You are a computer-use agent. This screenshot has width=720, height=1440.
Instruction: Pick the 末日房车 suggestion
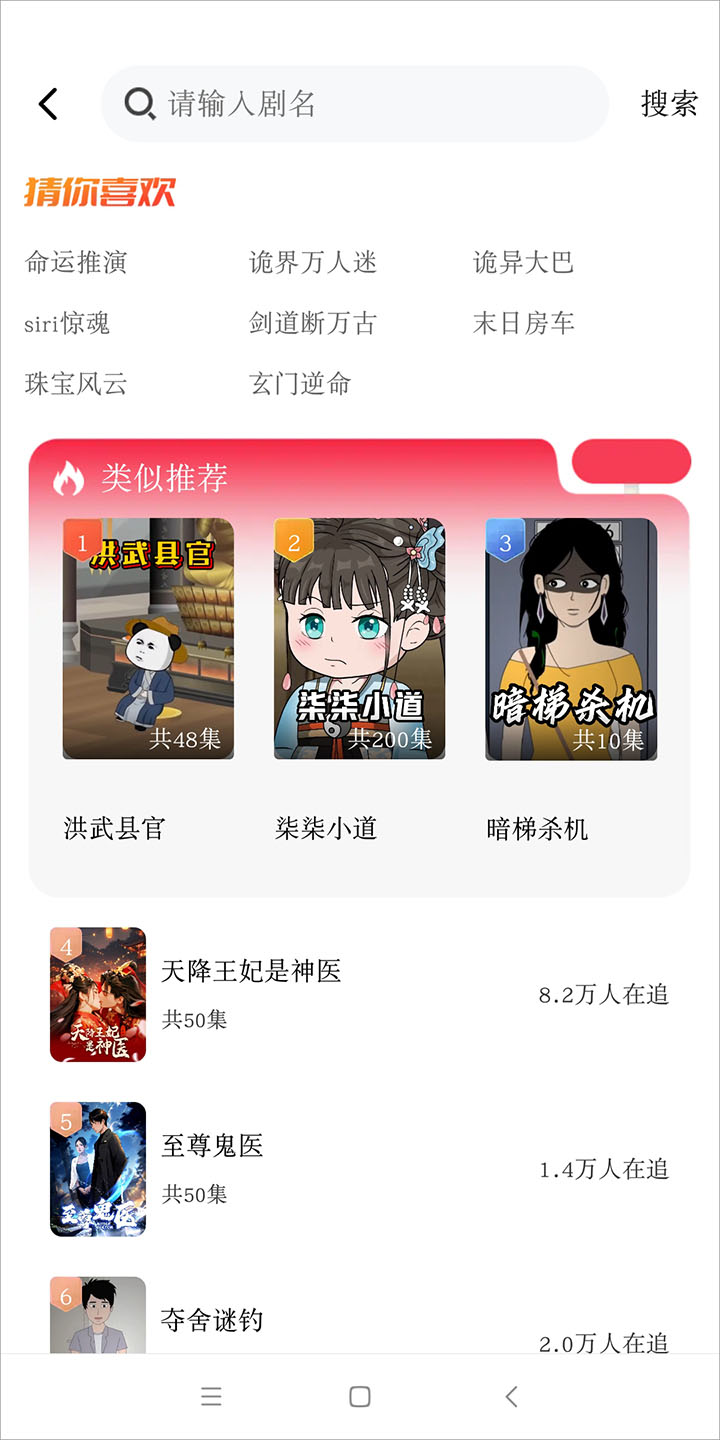pyautogui.click(x=524, y=324)
